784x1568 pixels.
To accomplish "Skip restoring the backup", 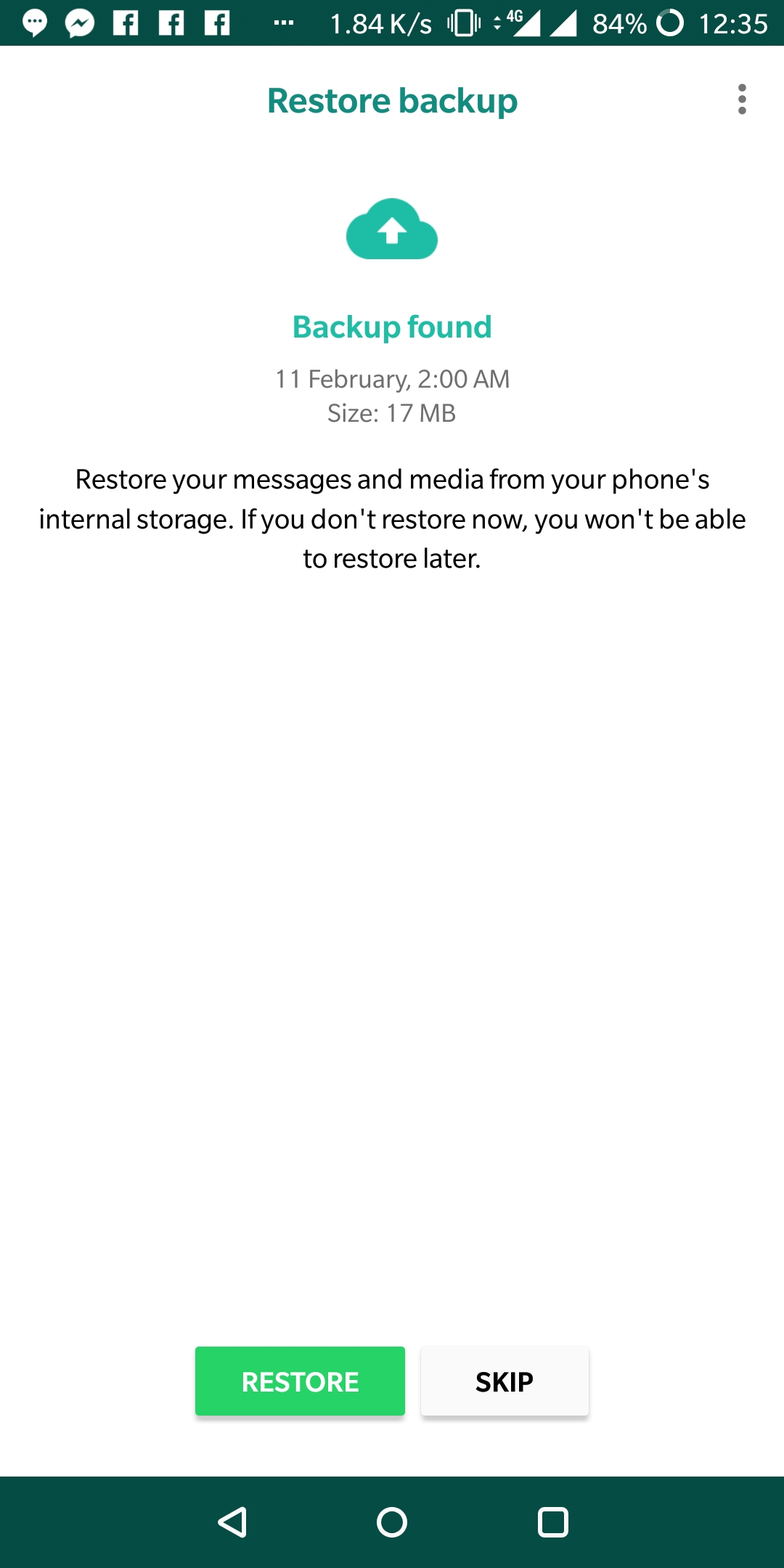I will 505,1381.
